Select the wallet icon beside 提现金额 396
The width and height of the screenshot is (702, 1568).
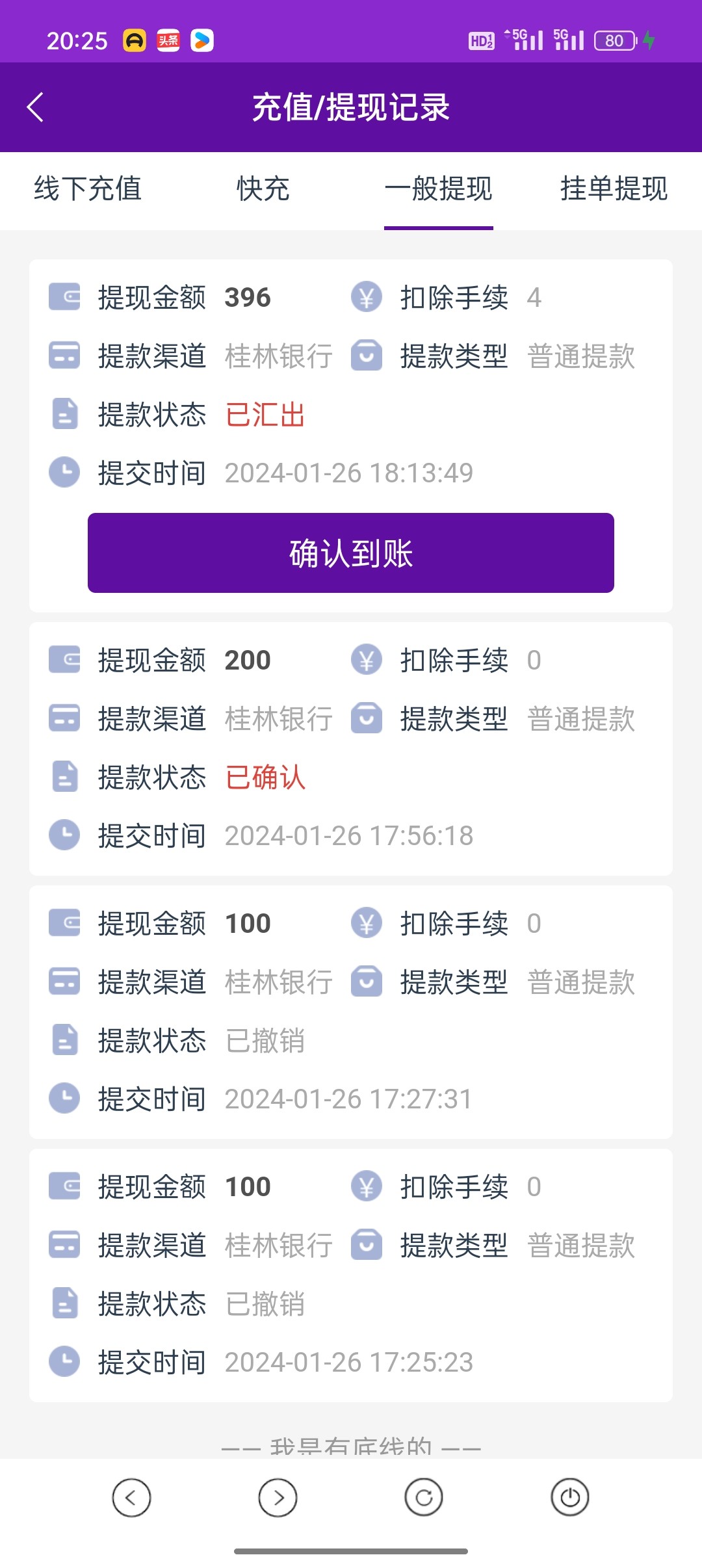point(64,298)
